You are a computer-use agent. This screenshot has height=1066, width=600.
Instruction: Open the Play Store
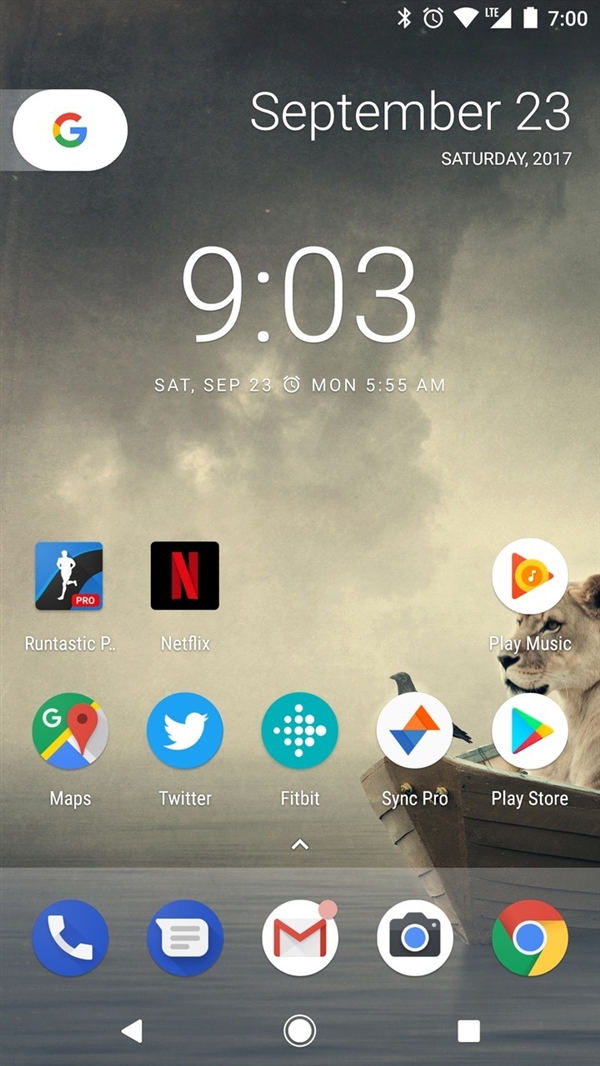pos(530,731)
